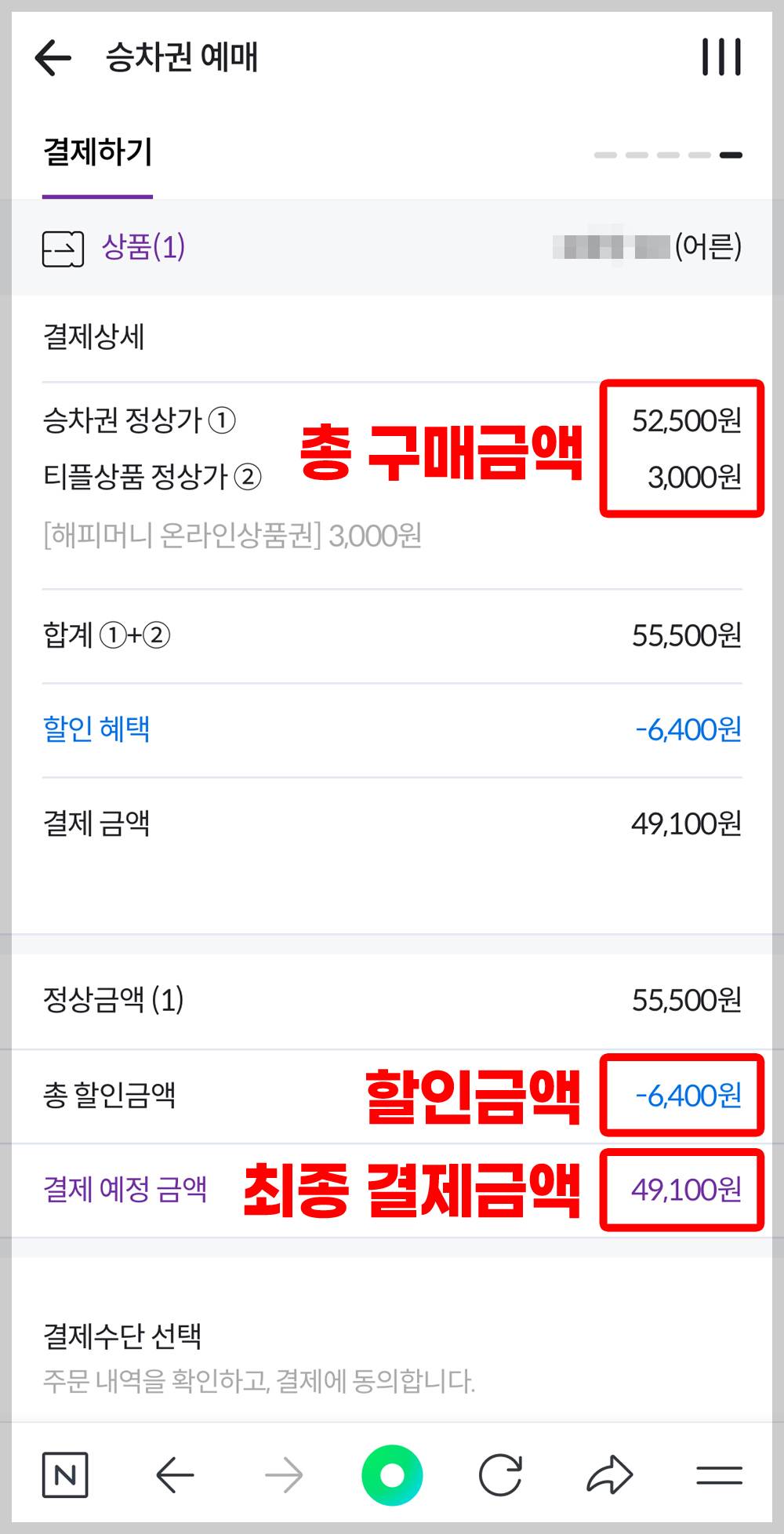The width and height of the screenshot is (784, 1534).
Task: Tap the last progress dash indicator
Action: [x=732, y=155]
